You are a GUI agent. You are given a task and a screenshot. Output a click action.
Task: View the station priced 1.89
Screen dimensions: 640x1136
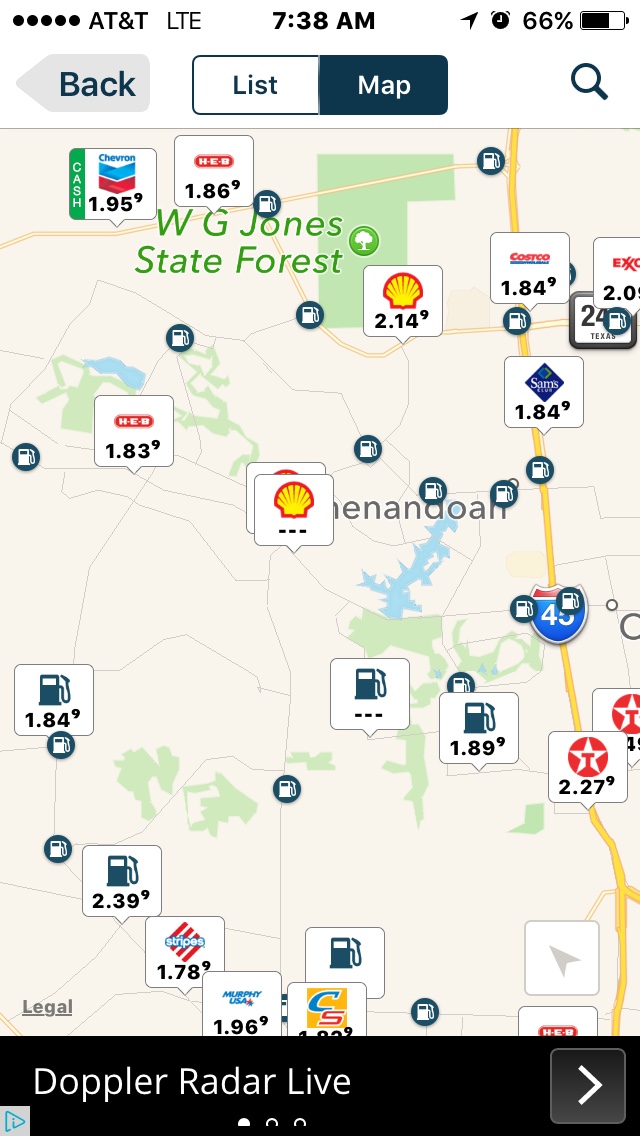(479, 727)
